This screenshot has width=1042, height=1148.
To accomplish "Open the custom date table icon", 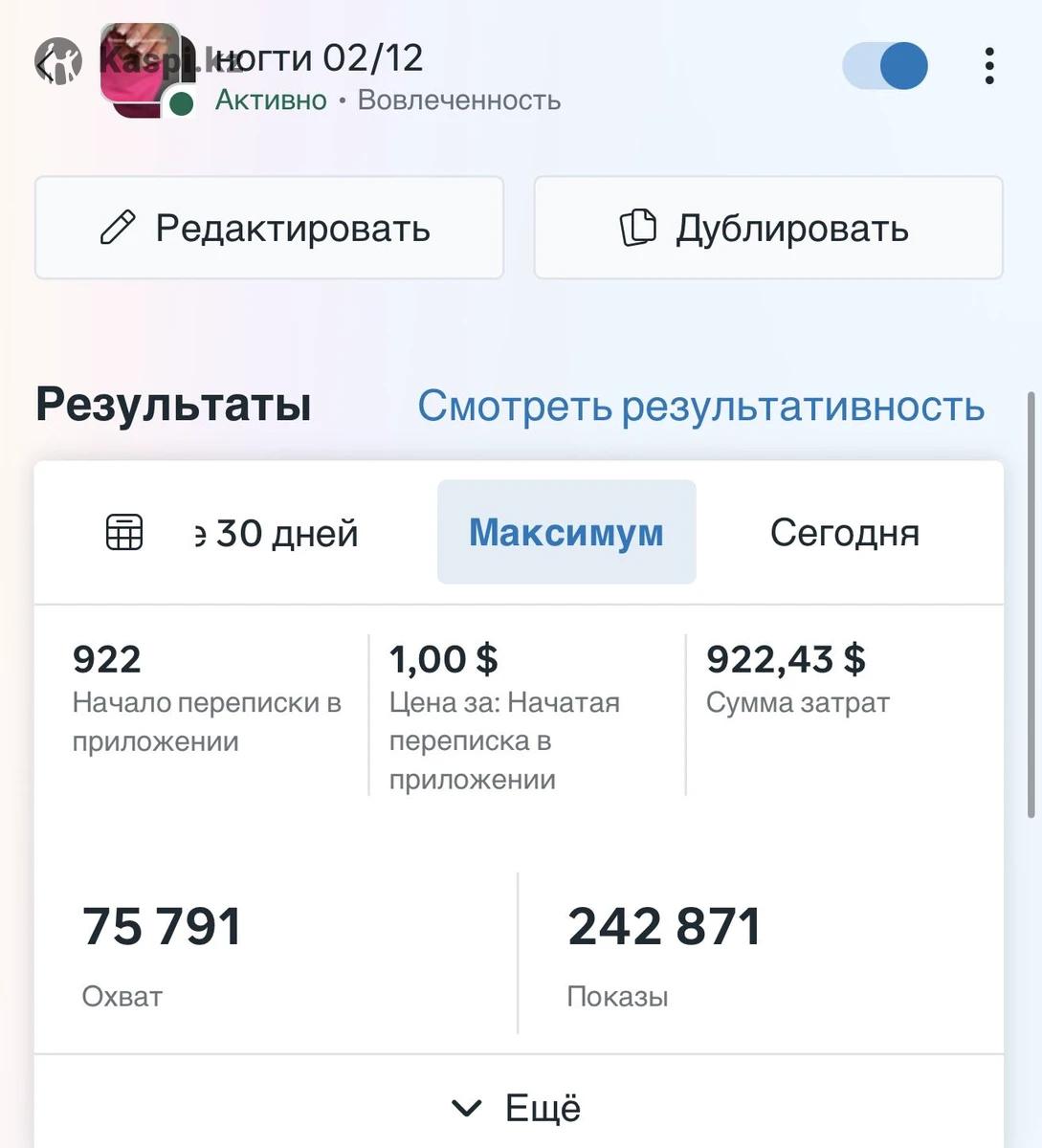I will pyautogui.click(x=124, y=532).
